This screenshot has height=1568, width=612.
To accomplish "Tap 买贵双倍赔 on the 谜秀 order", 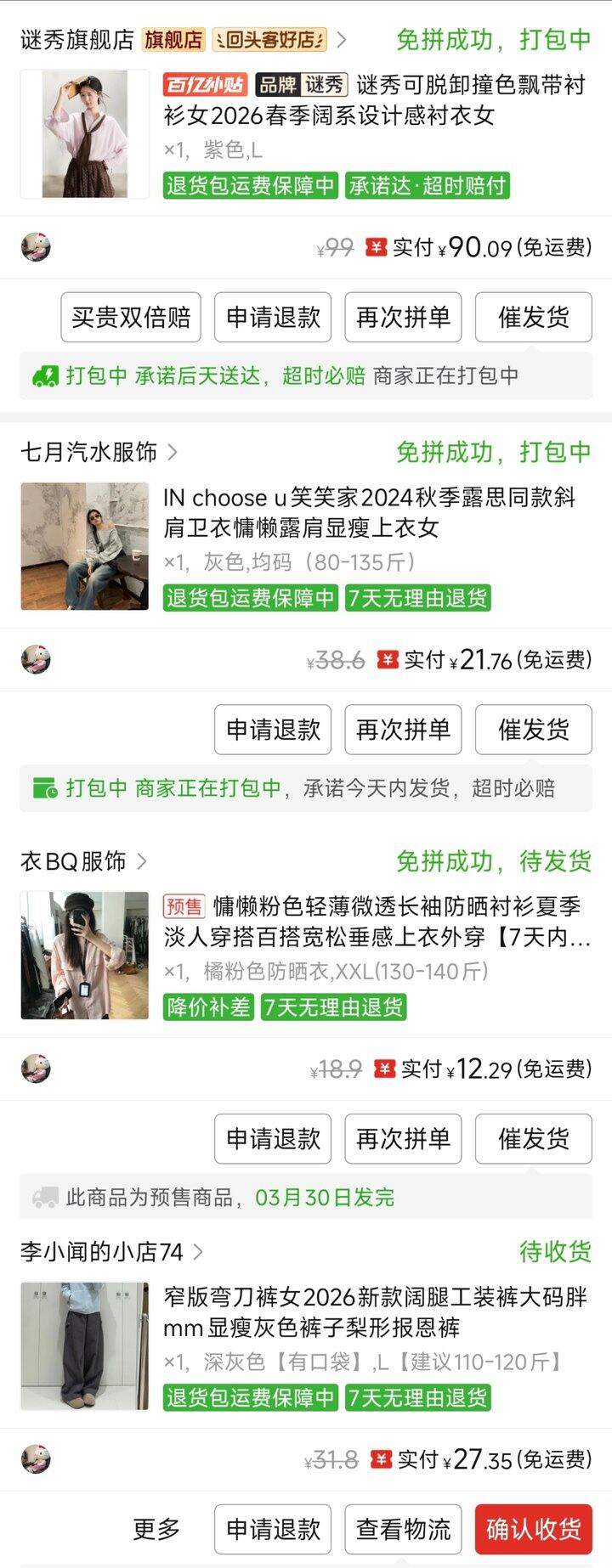I will [131, 317].
